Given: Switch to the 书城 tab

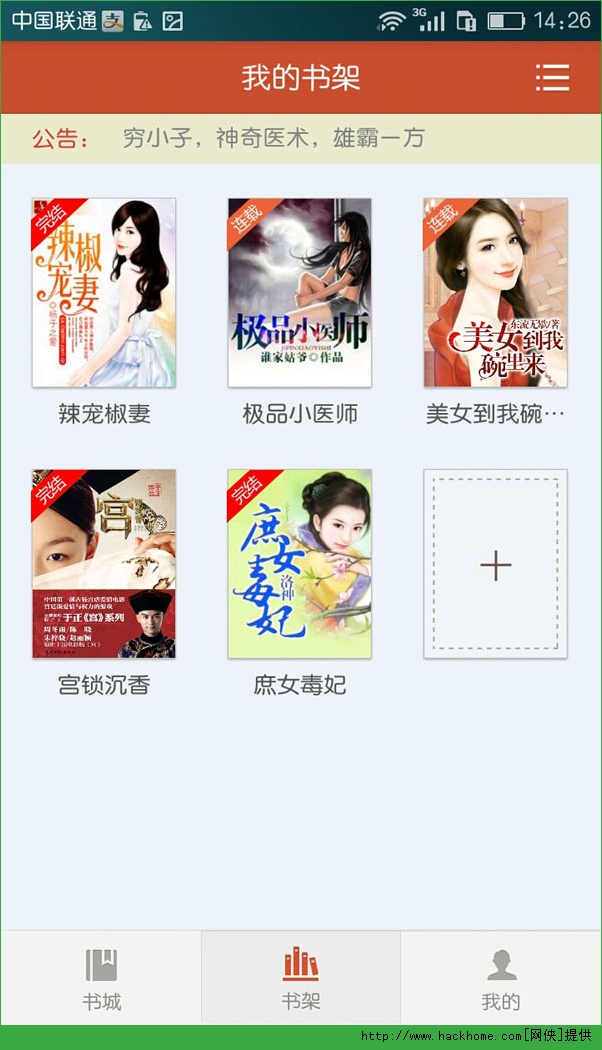Looking at the screenshot, I should point(101,978).
